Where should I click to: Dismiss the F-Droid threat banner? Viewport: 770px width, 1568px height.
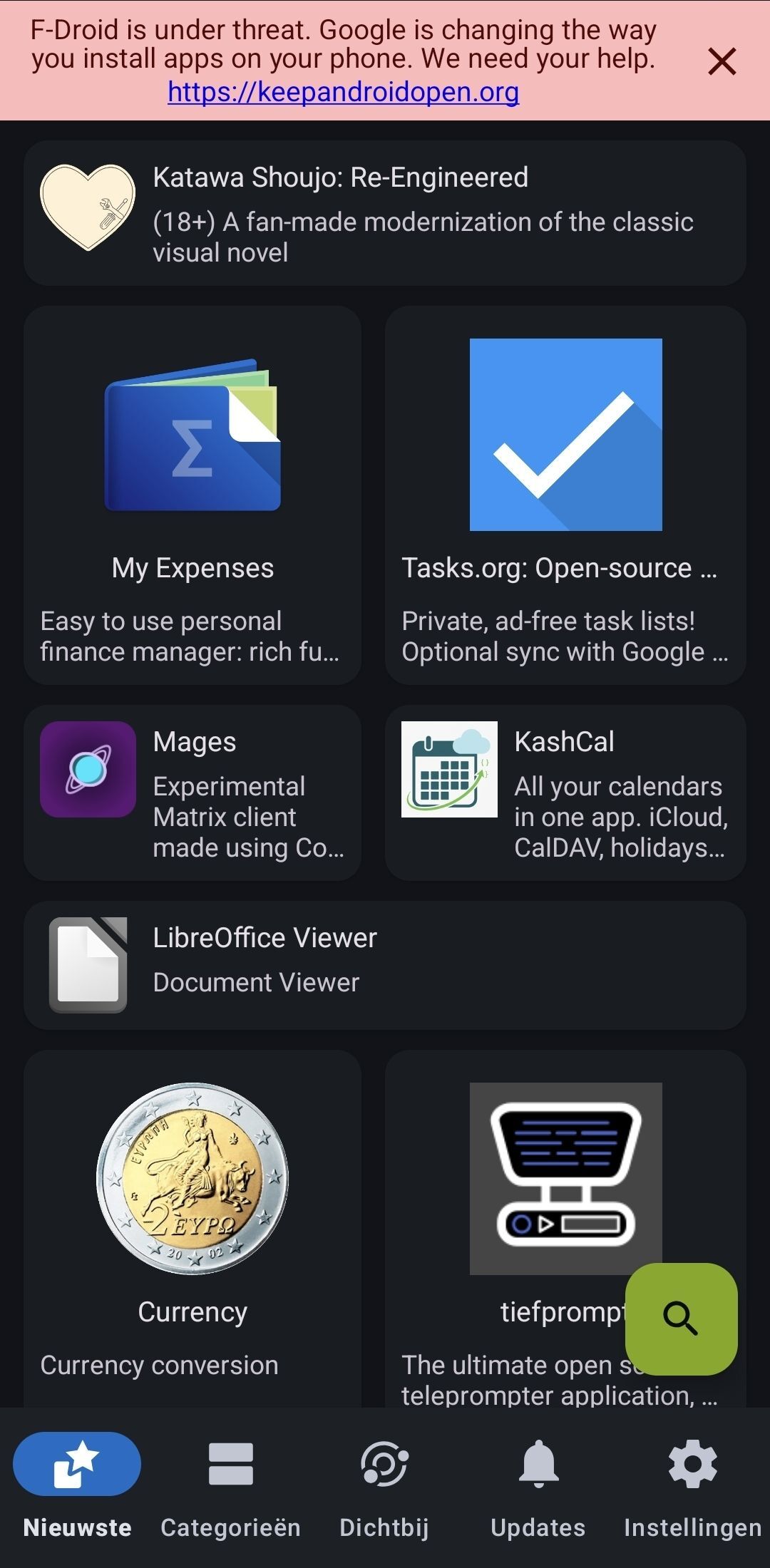tap(722, 62)
